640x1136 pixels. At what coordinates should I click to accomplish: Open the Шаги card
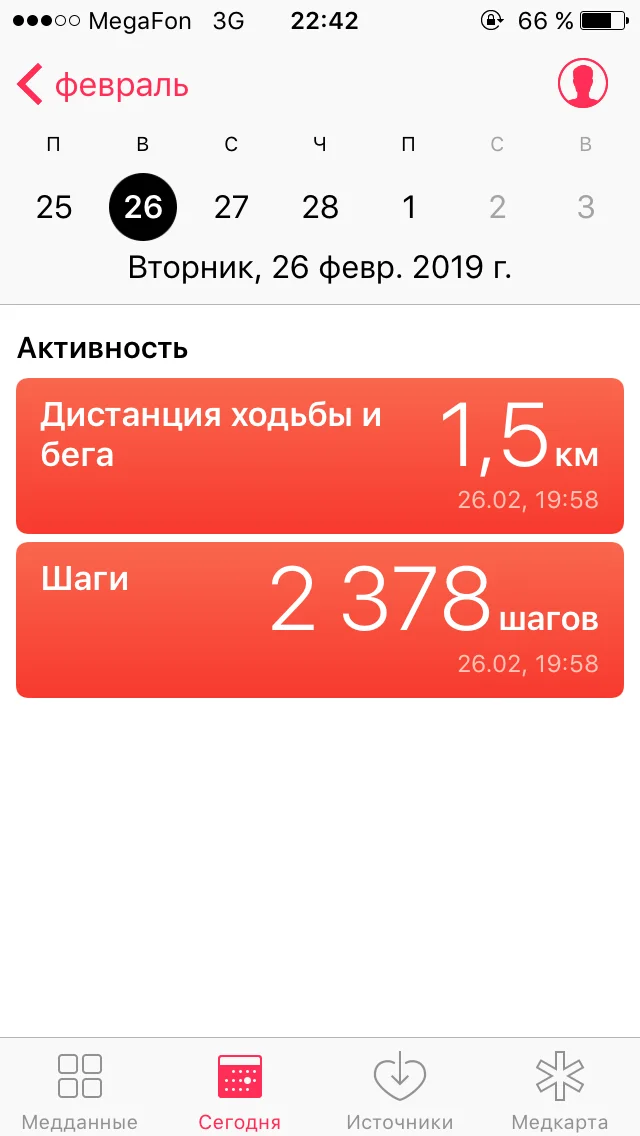pyautogui.click(x=320, y=620)
